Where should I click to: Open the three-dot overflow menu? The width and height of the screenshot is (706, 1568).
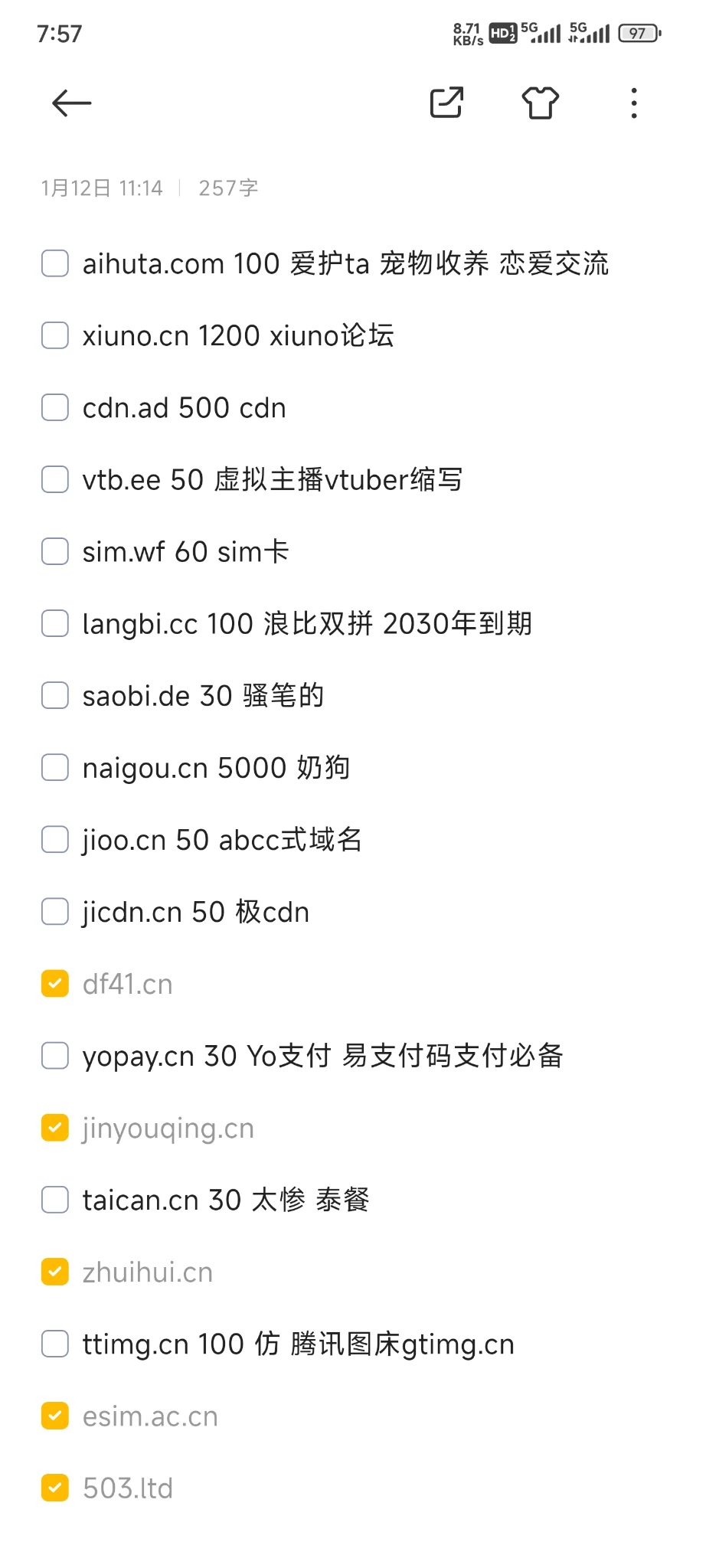tap(634, 103)
